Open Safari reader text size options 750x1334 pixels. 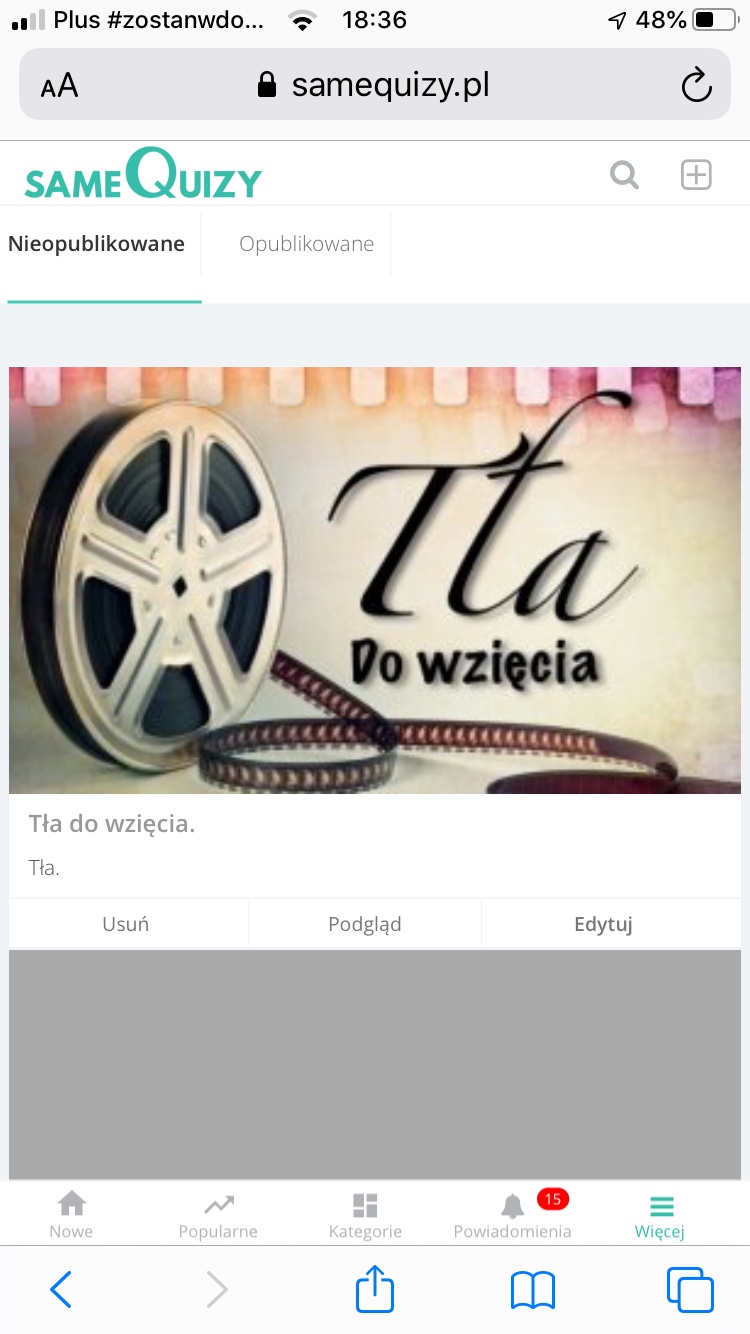tap(59, 85)
